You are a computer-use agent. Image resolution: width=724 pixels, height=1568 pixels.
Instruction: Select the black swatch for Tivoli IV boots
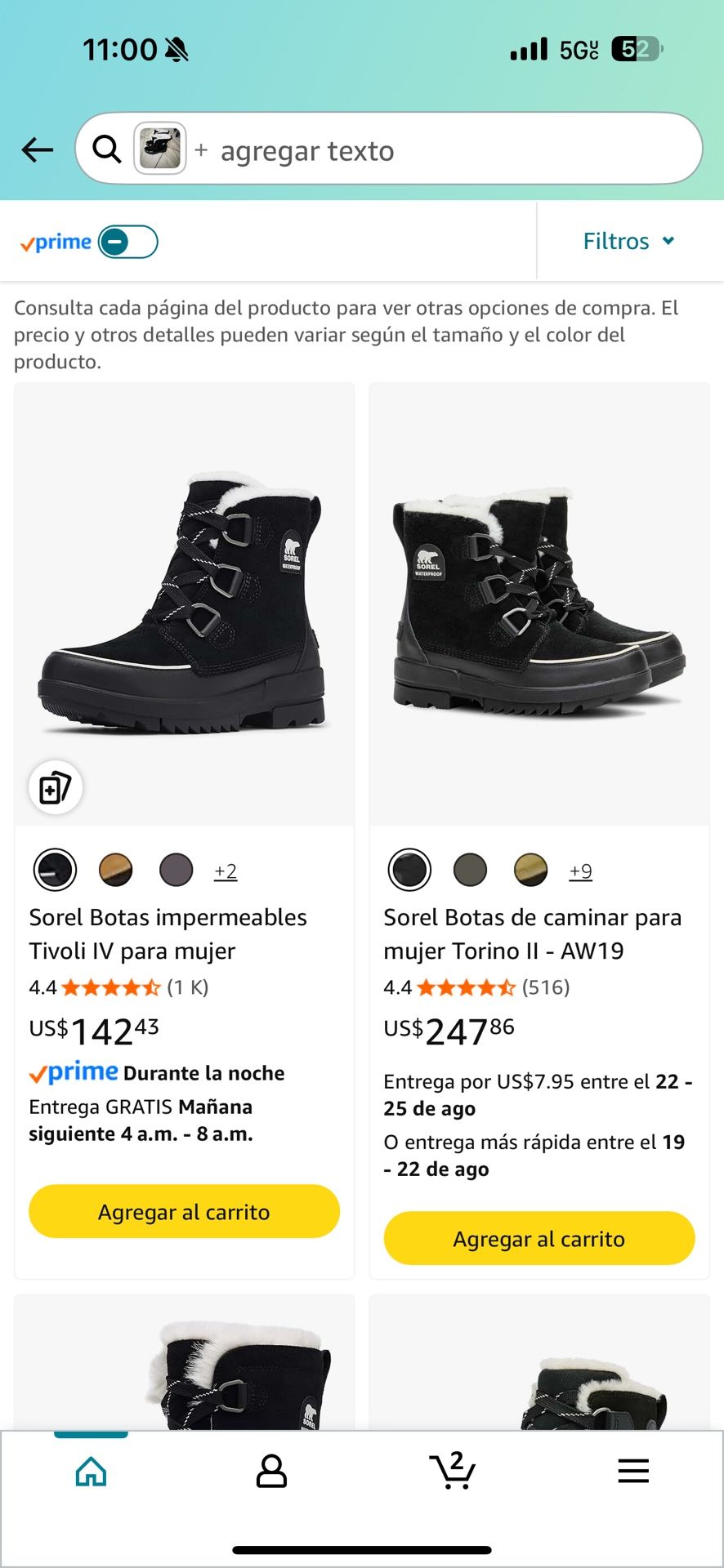tap(54, 869)
